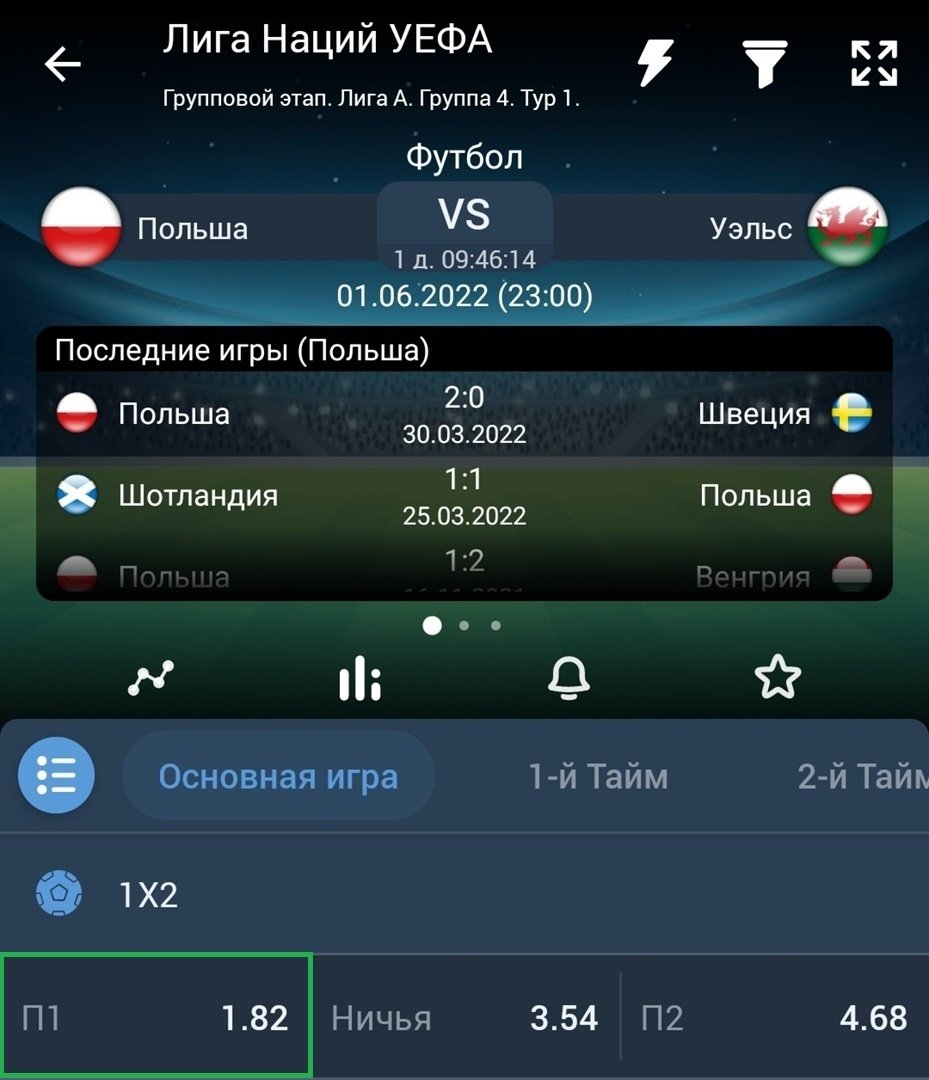Open the line graph statistics icon

pyautogui.click(x=151, y=679)
